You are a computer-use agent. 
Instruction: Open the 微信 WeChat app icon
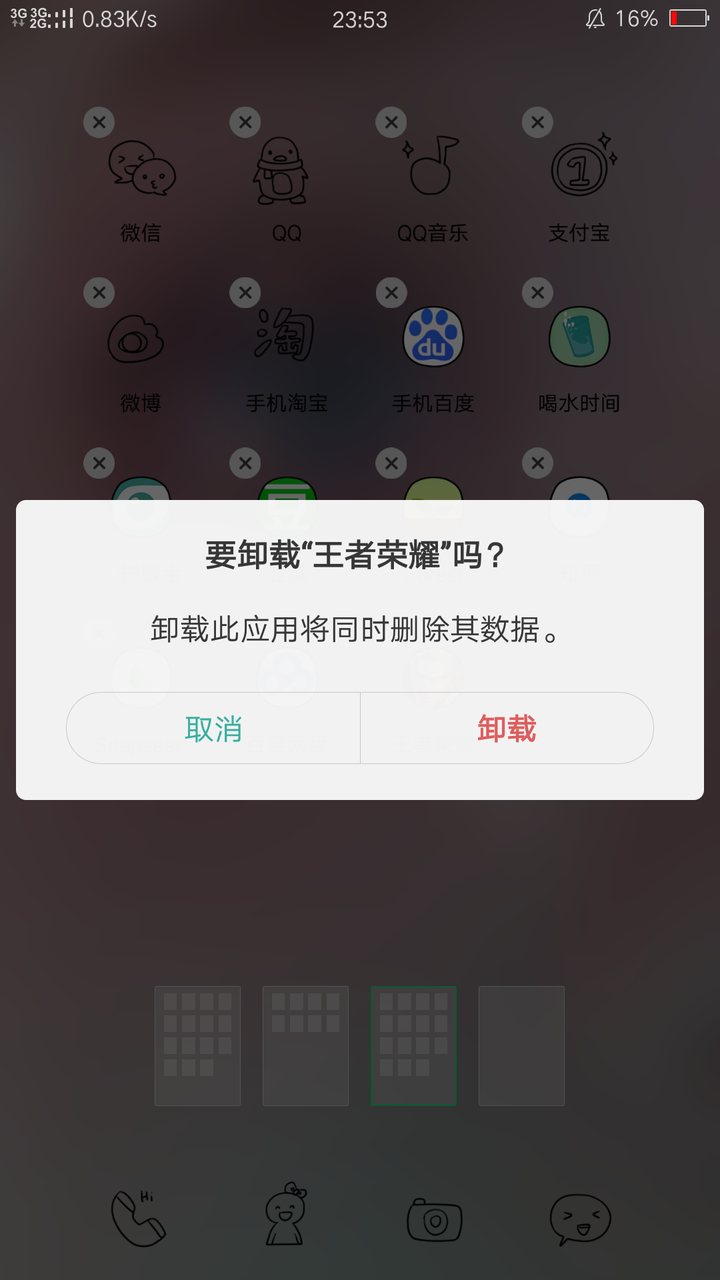pos(141,170)
